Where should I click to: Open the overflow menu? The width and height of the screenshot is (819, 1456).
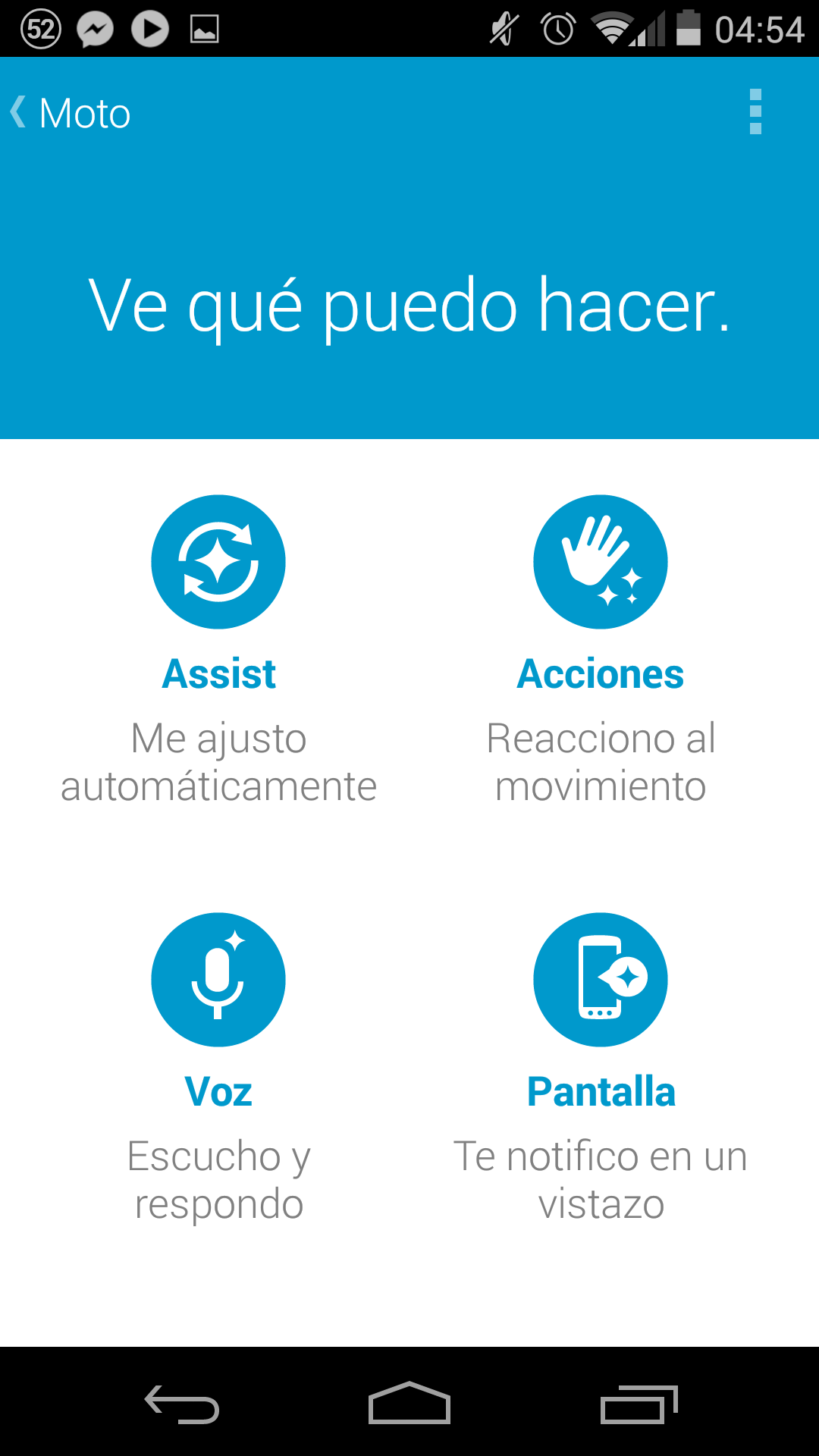tap(755, 112)
